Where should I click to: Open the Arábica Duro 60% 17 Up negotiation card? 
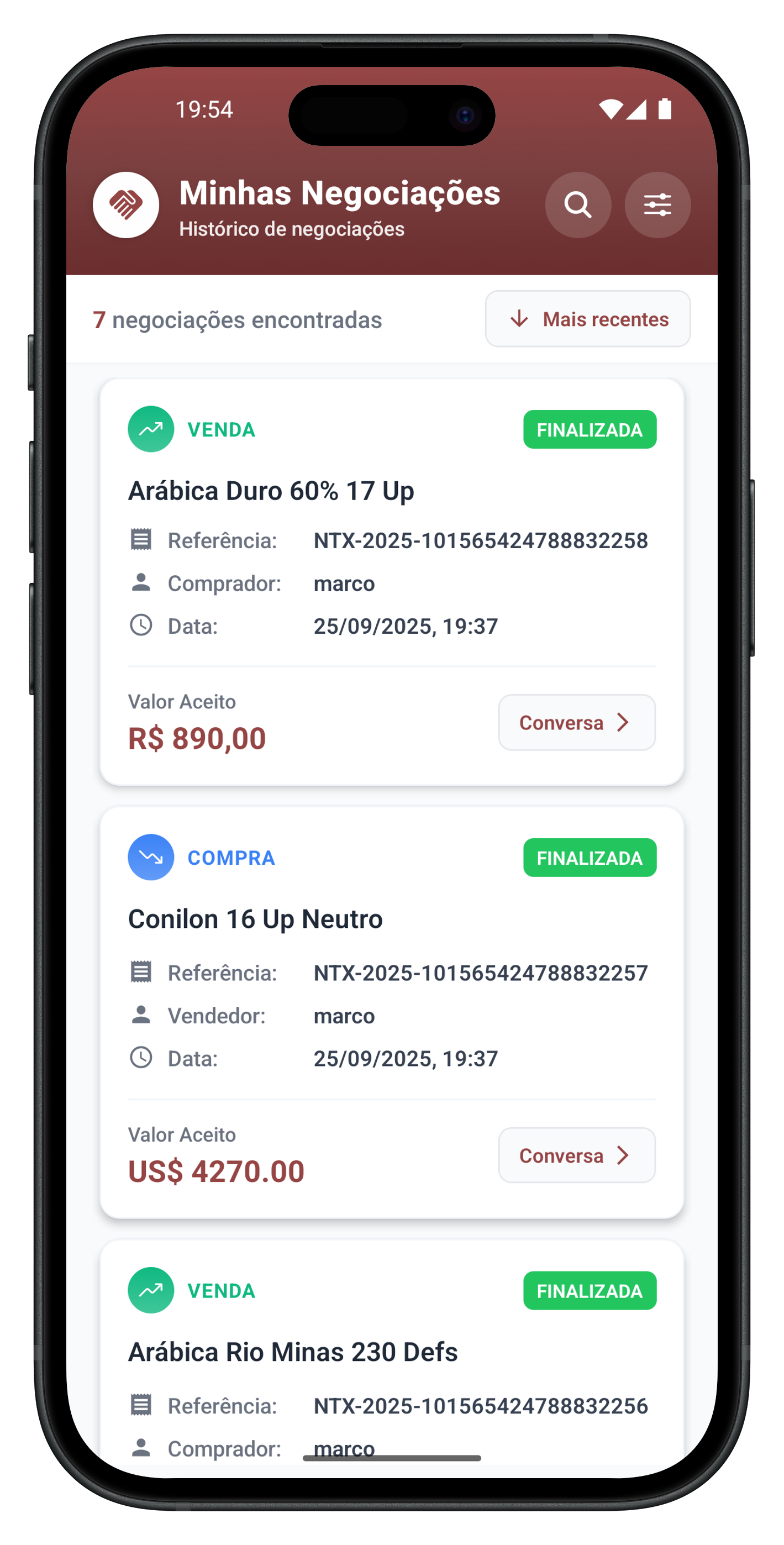tap(271, 491)
